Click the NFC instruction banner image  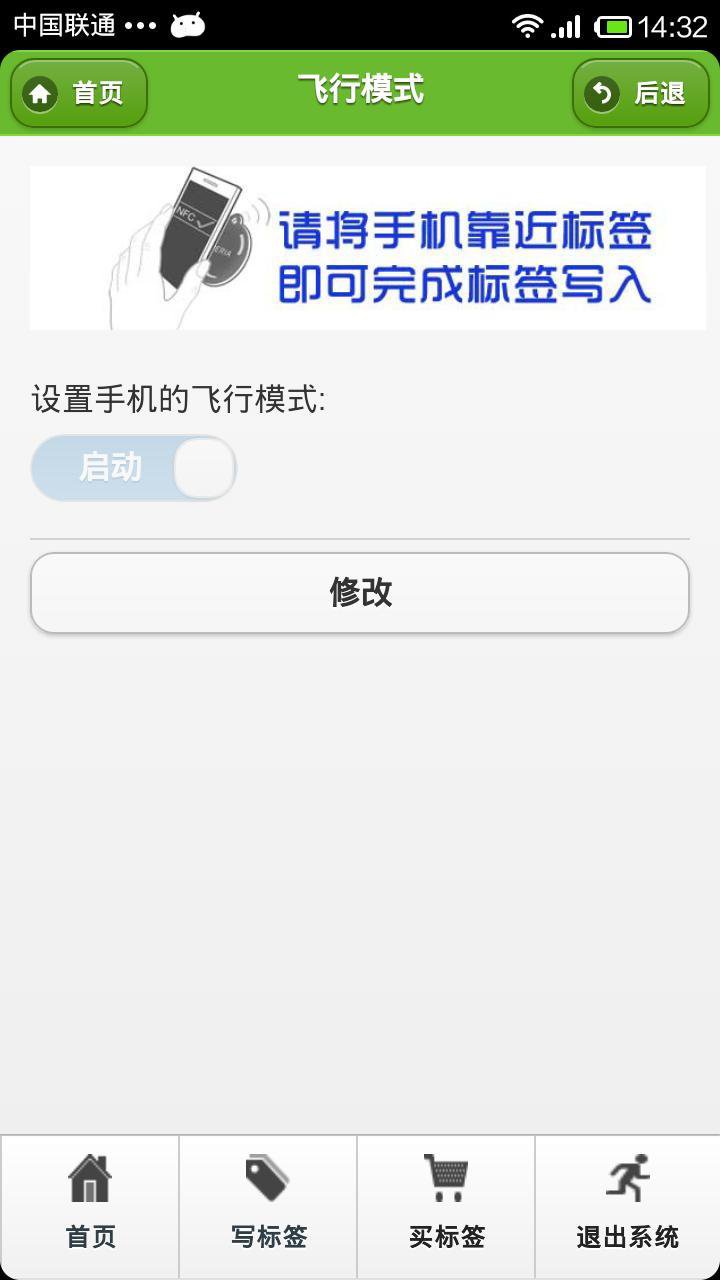tap(360, 247)
